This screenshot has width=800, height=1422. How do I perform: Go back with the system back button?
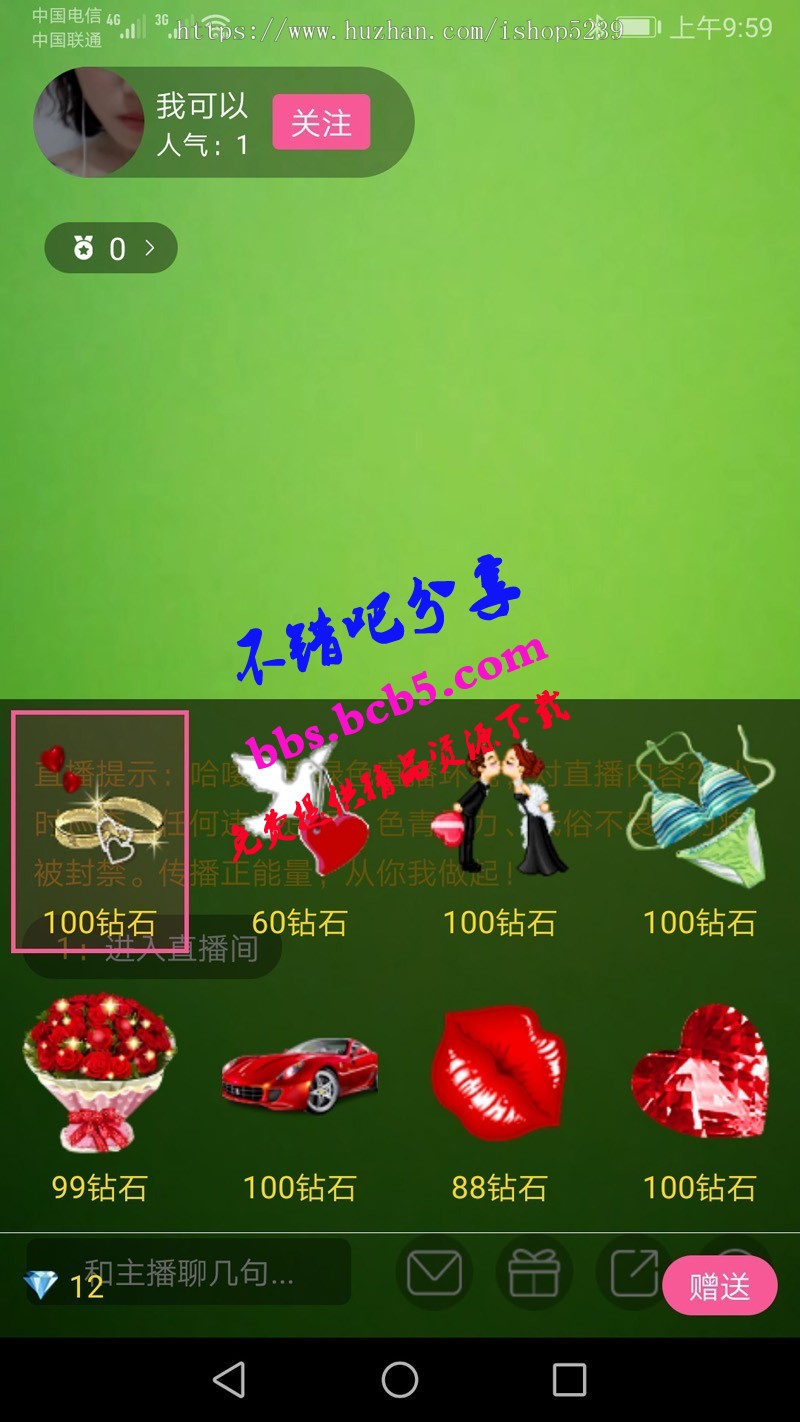[x=229, y=1380]
